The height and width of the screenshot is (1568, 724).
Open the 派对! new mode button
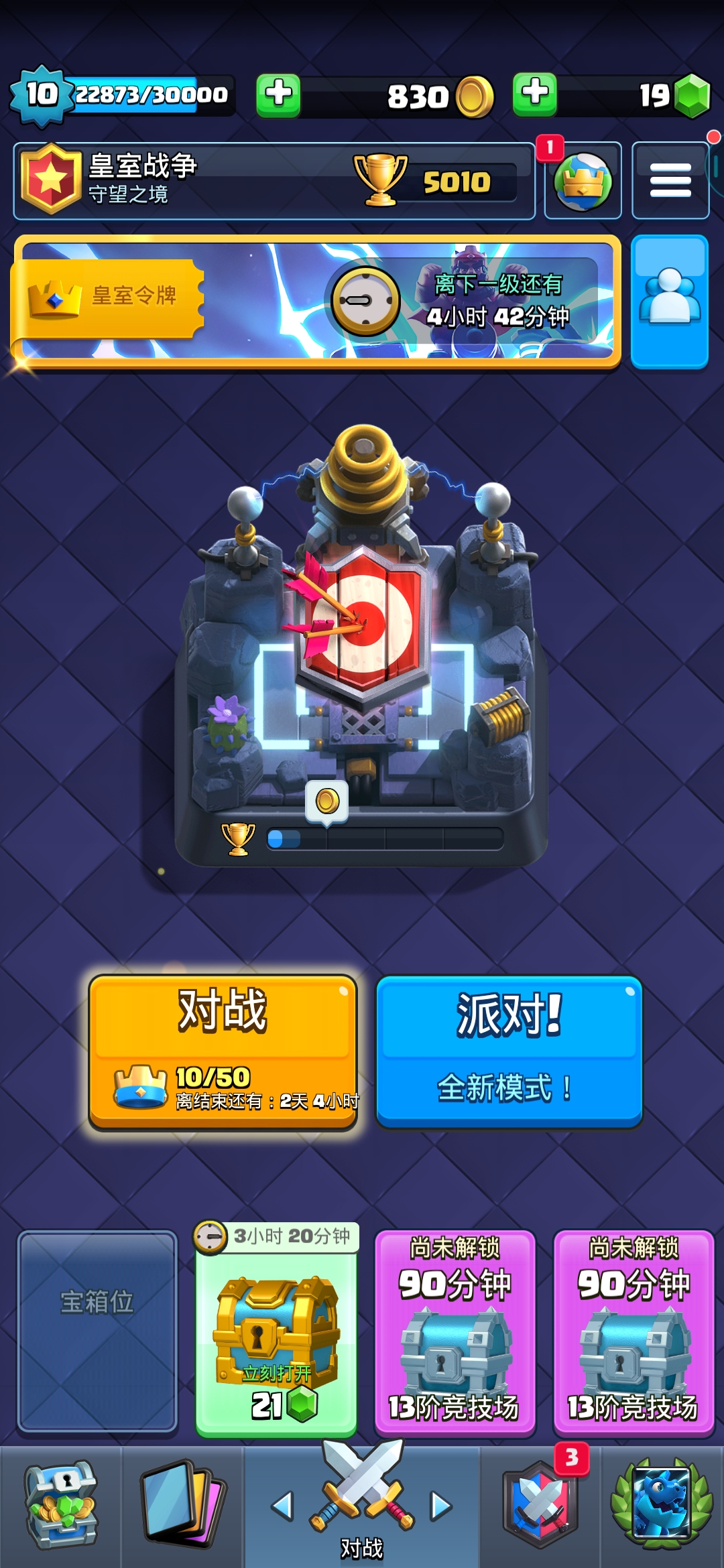pyautogui.click(x=509, y=1052)
